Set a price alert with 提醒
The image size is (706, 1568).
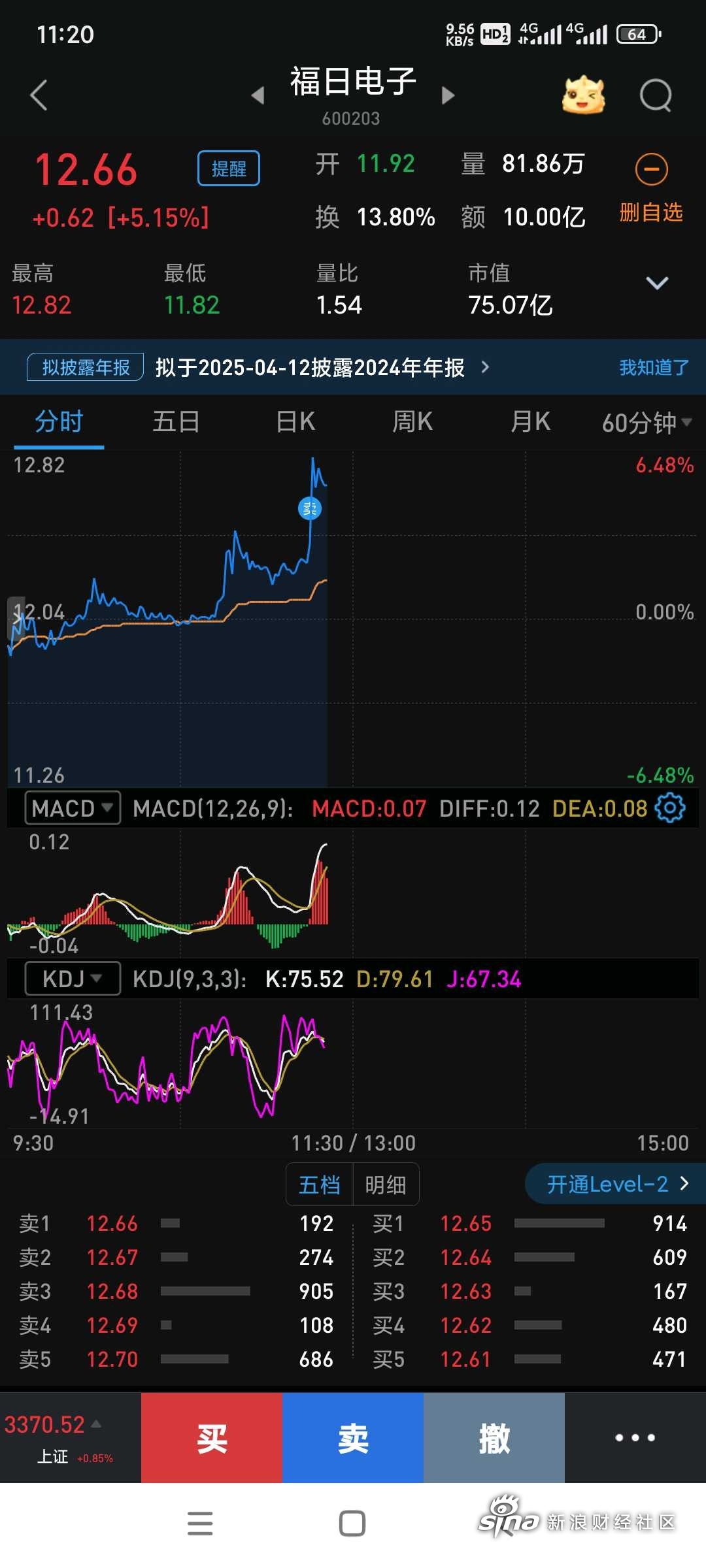click(229, 169)
